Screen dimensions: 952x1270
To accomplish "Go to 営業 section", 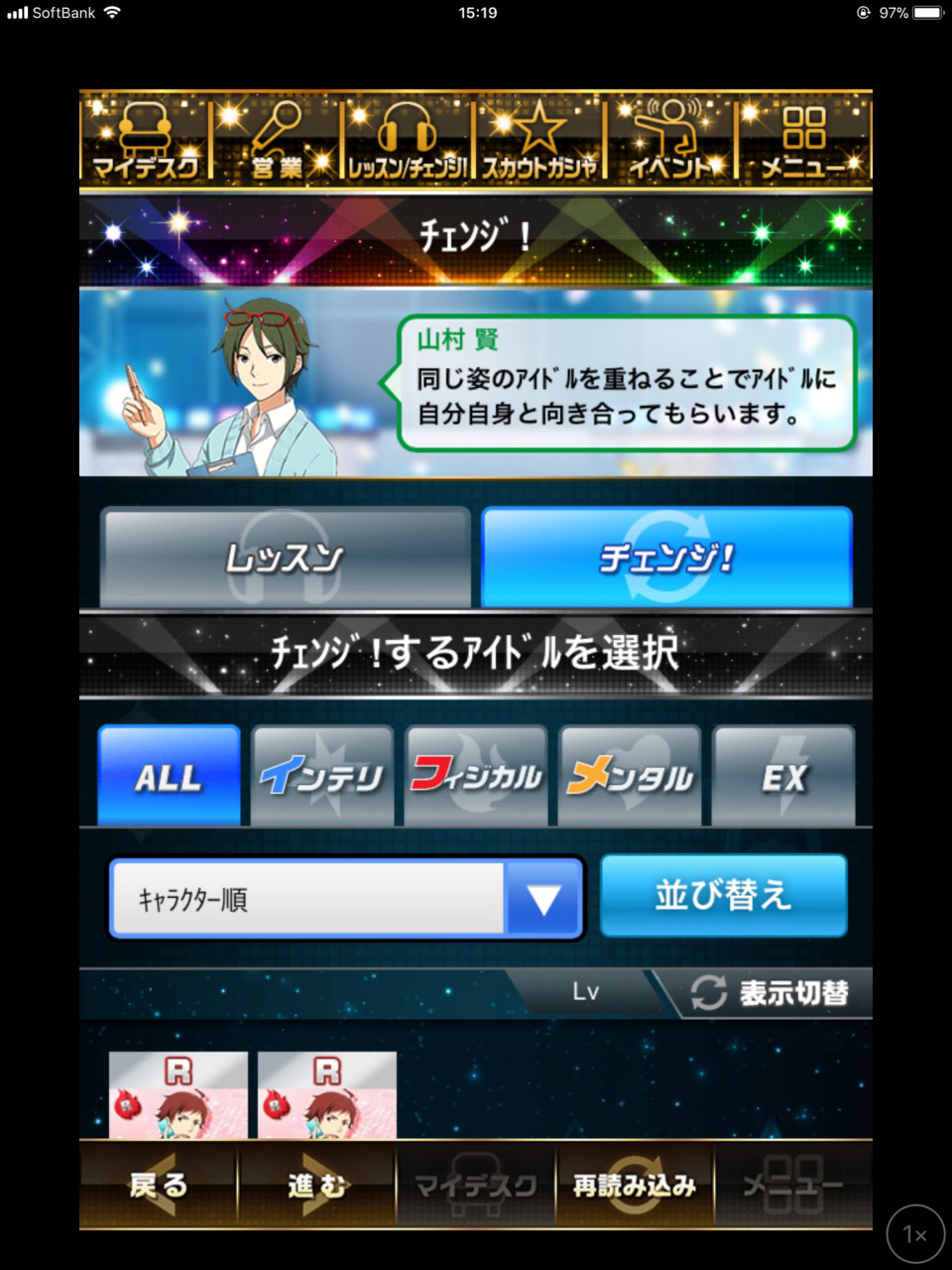I will (276, 140).
